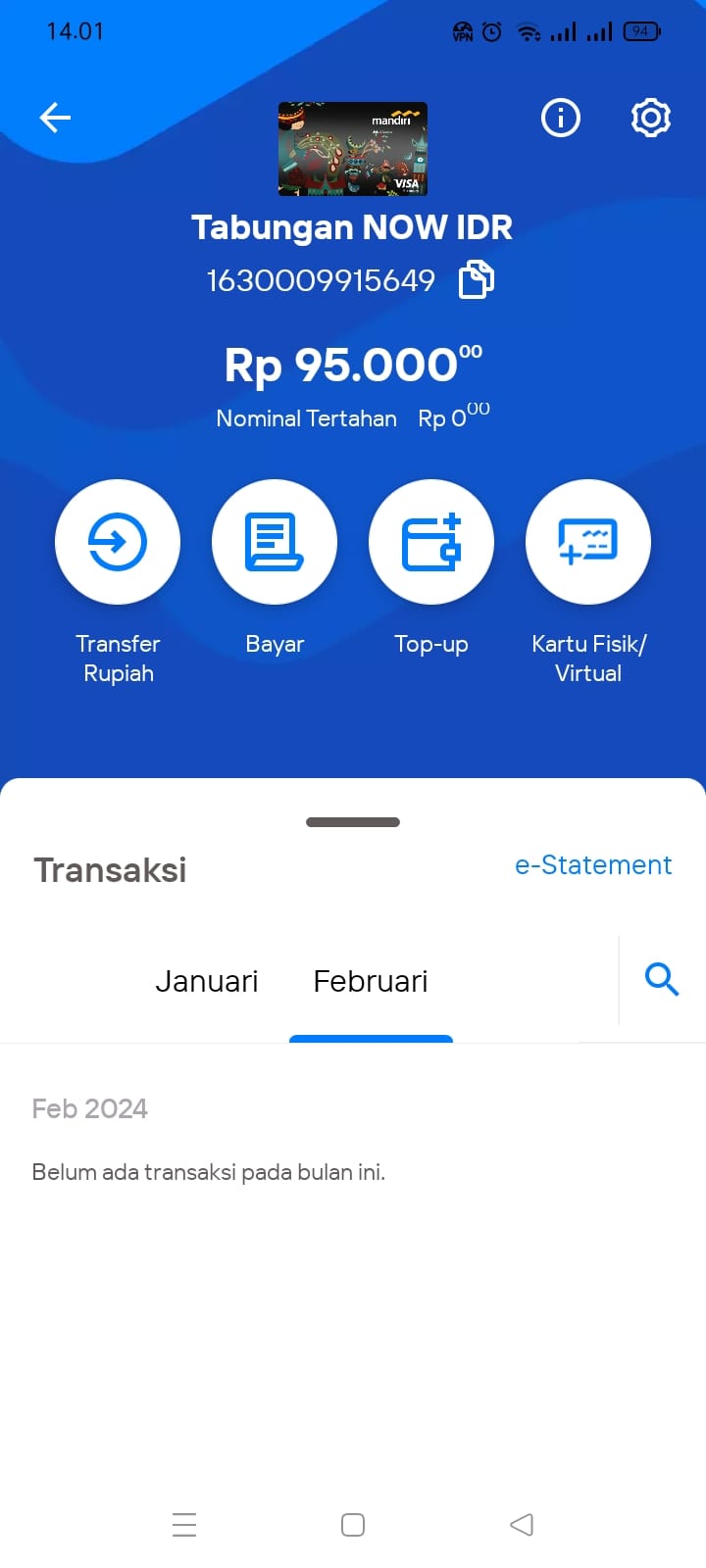Open the account settings gear

point(651,118)
